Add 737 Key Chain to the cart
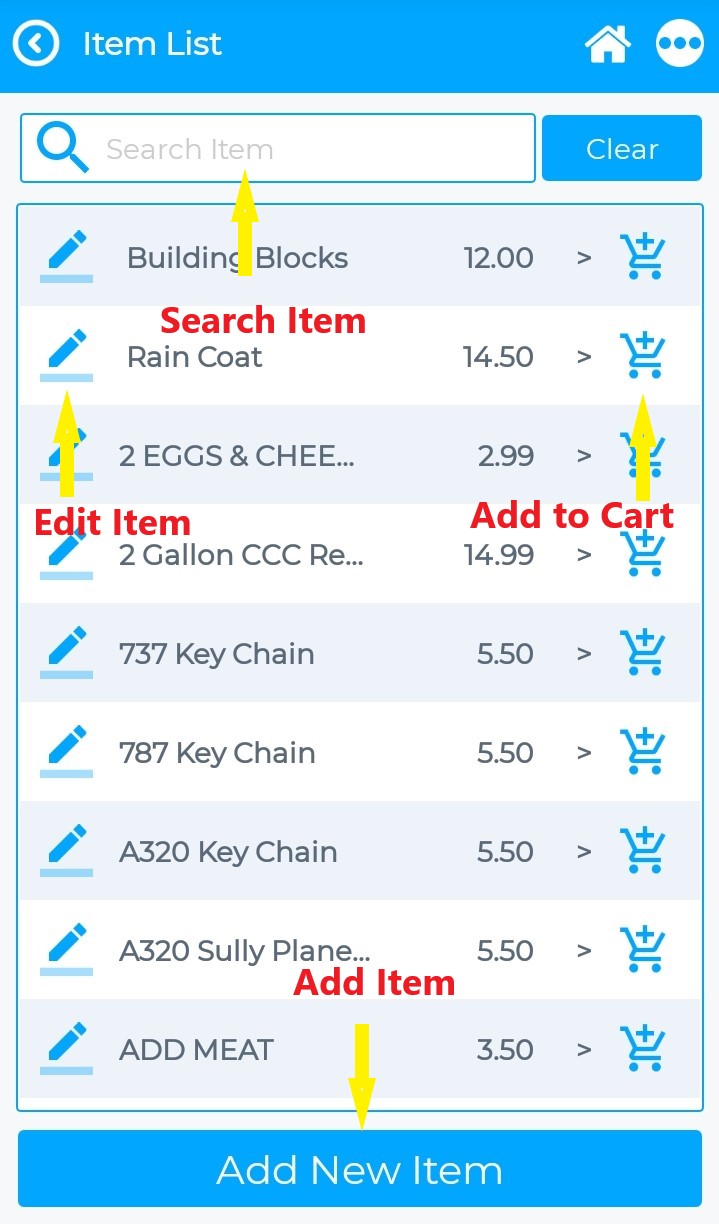This screenshot has width=719, height=1224. click(642, 653)
